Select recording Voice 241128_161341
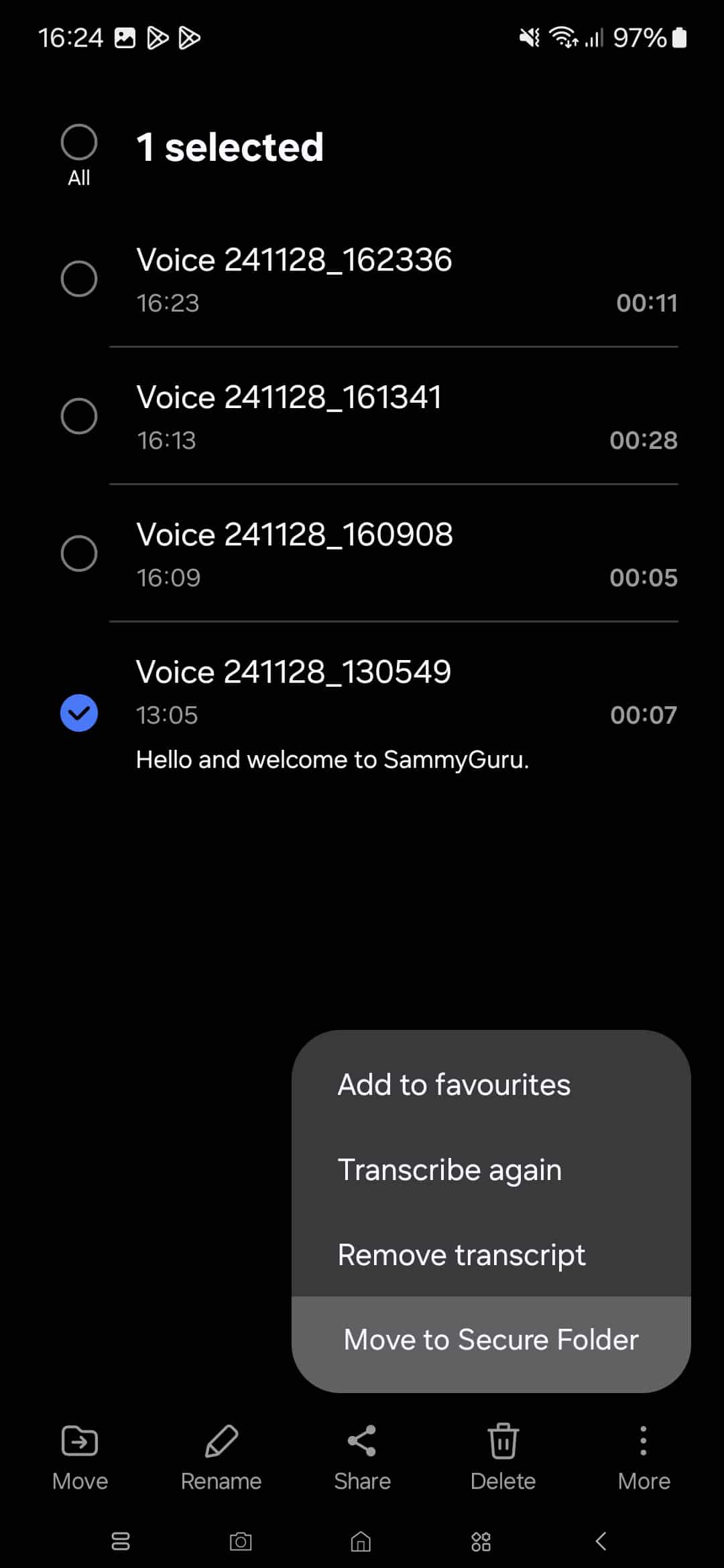 coord(79,416)
